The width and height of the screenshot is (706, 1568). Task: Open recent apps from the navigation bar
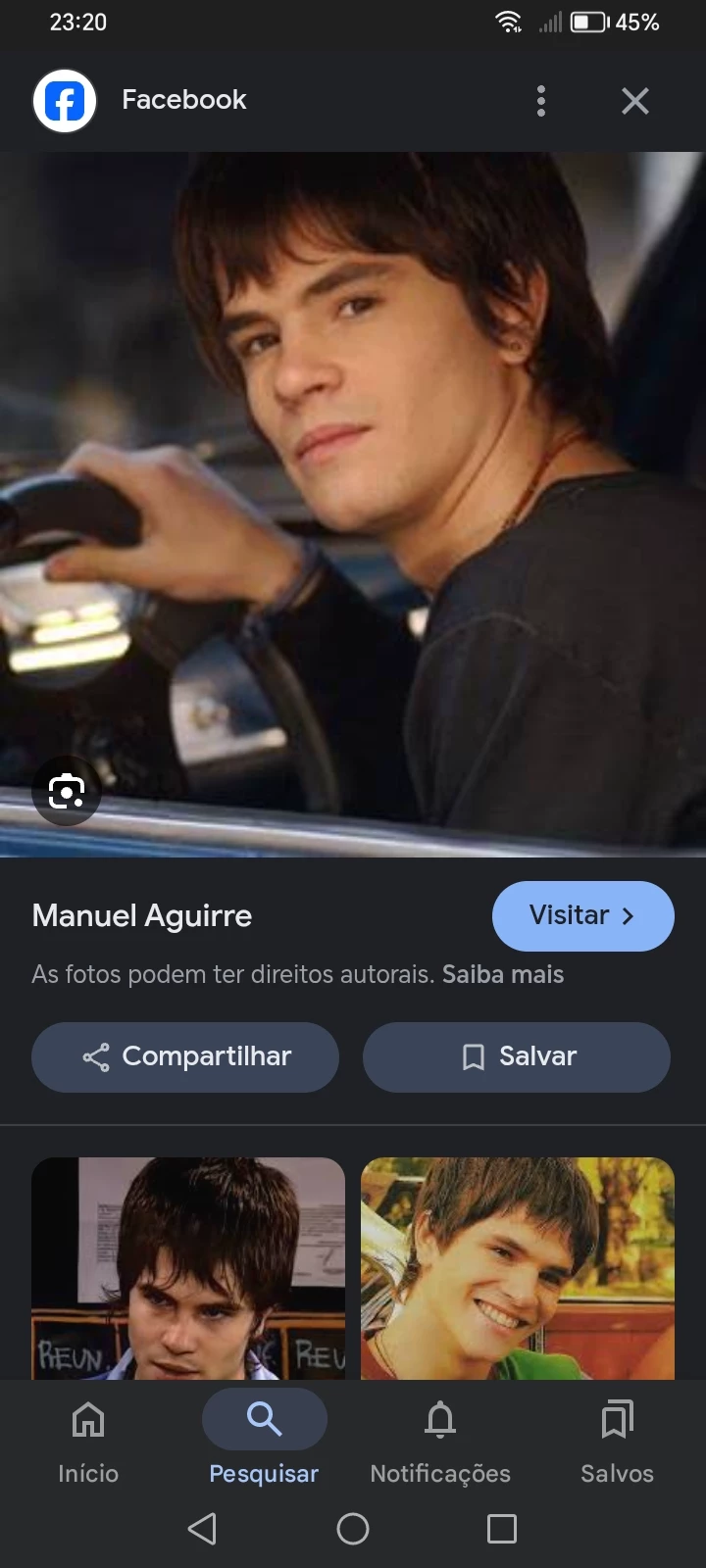click(x=502, y=1529)
